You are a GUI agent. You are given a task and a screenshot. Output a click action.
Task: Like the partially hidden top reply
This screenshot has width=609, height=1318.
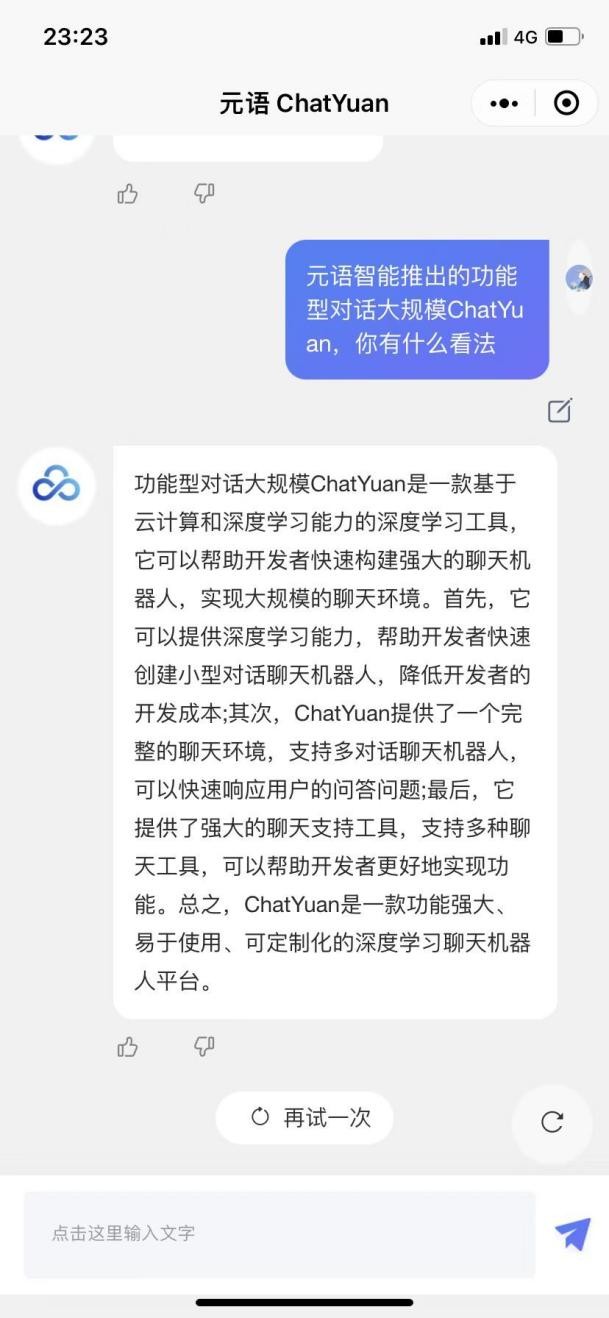tap(128, 194)
